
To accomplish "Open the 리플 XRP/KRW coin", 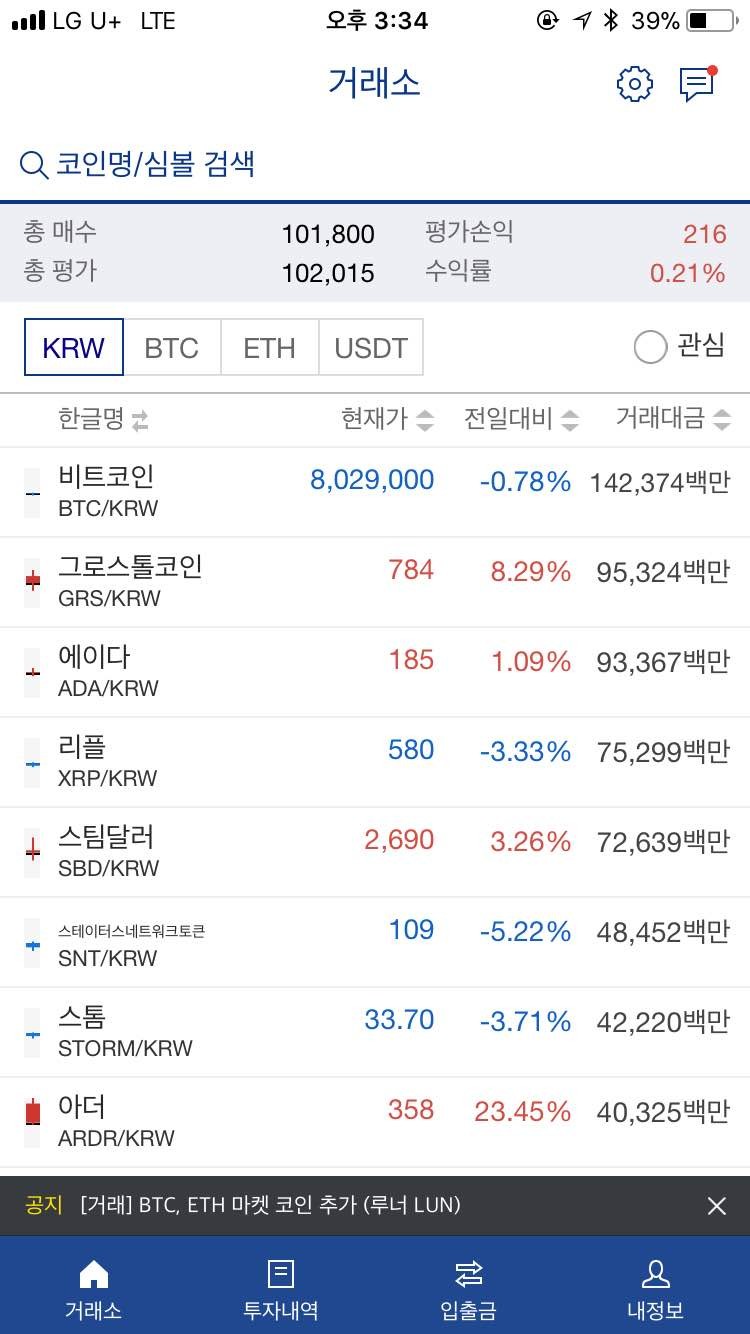I will coord(375,760).
